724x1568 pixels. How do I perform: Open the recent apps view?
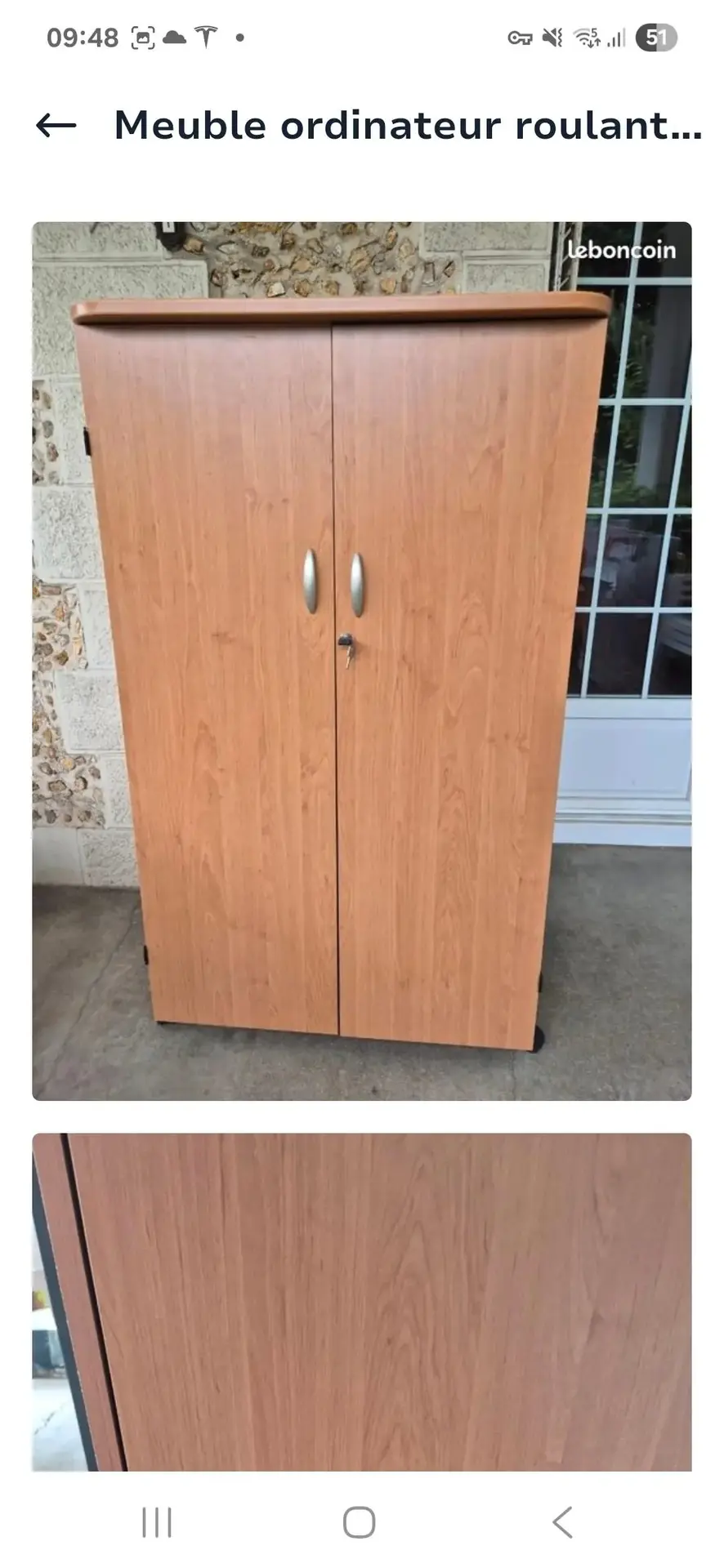(x=157, y=1522)
